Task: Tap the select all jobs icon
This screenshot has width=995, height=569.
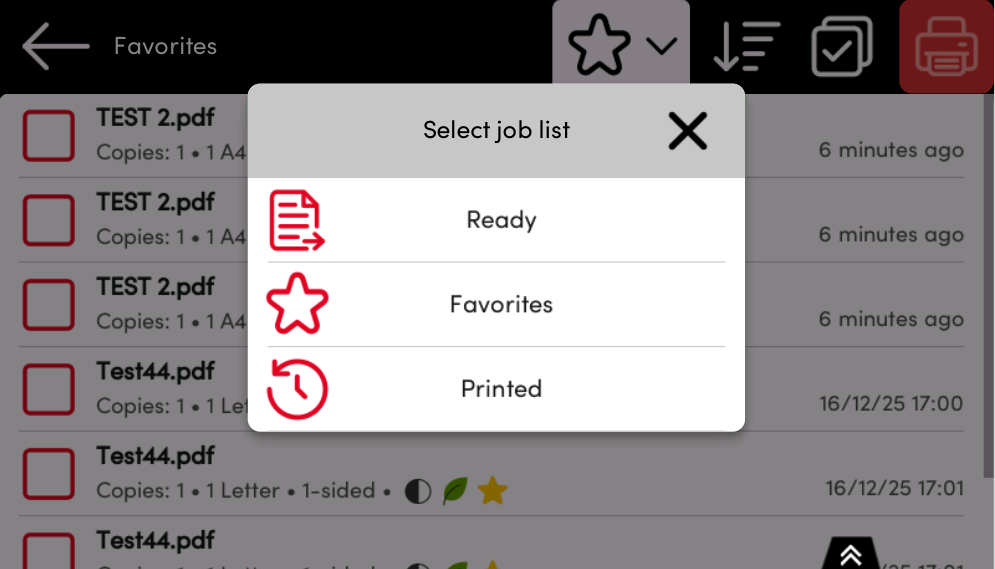Action: point(841,47)
